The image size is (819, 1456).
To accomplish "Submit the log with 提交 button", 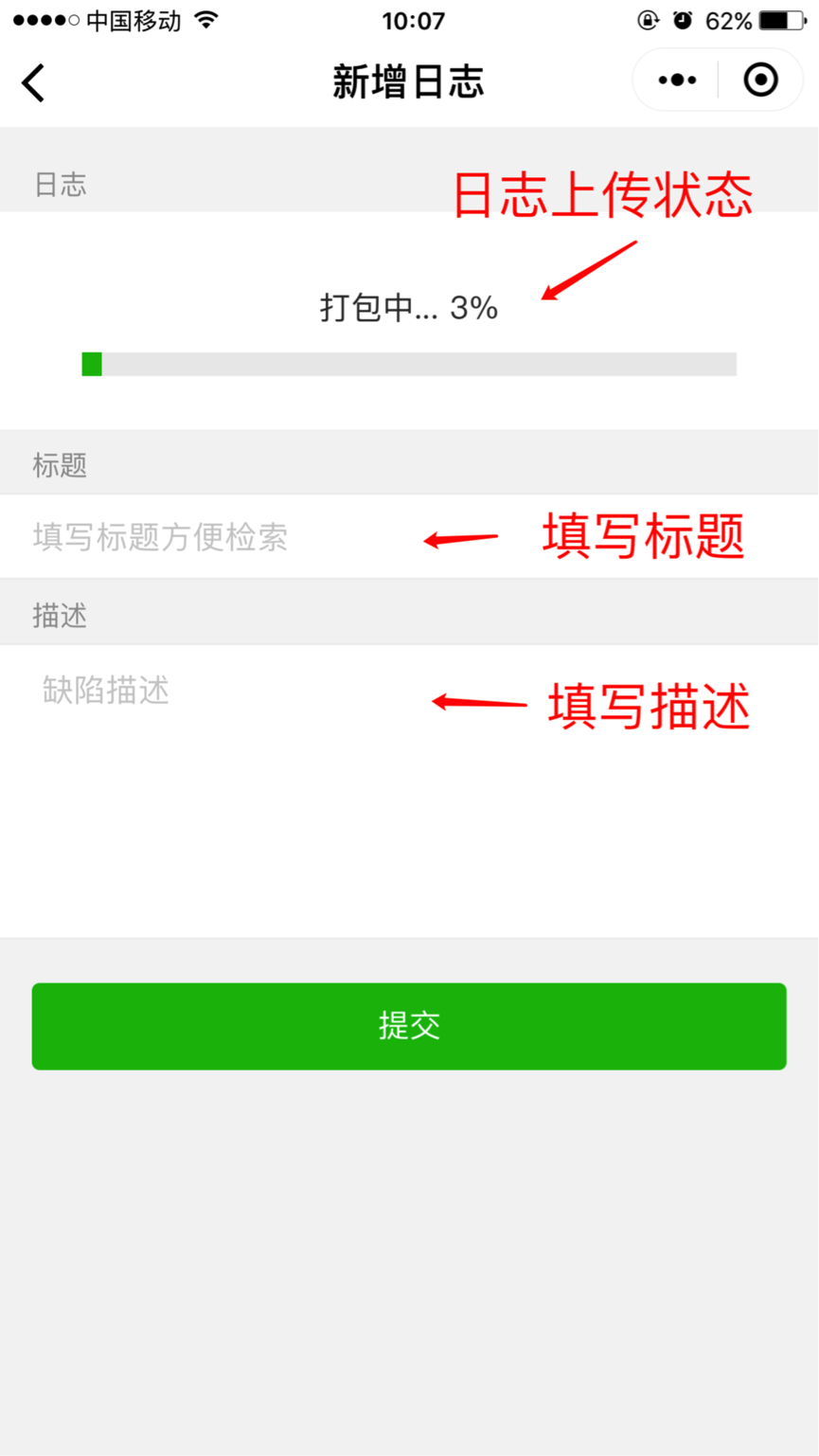I will [x=409, y=1026].
